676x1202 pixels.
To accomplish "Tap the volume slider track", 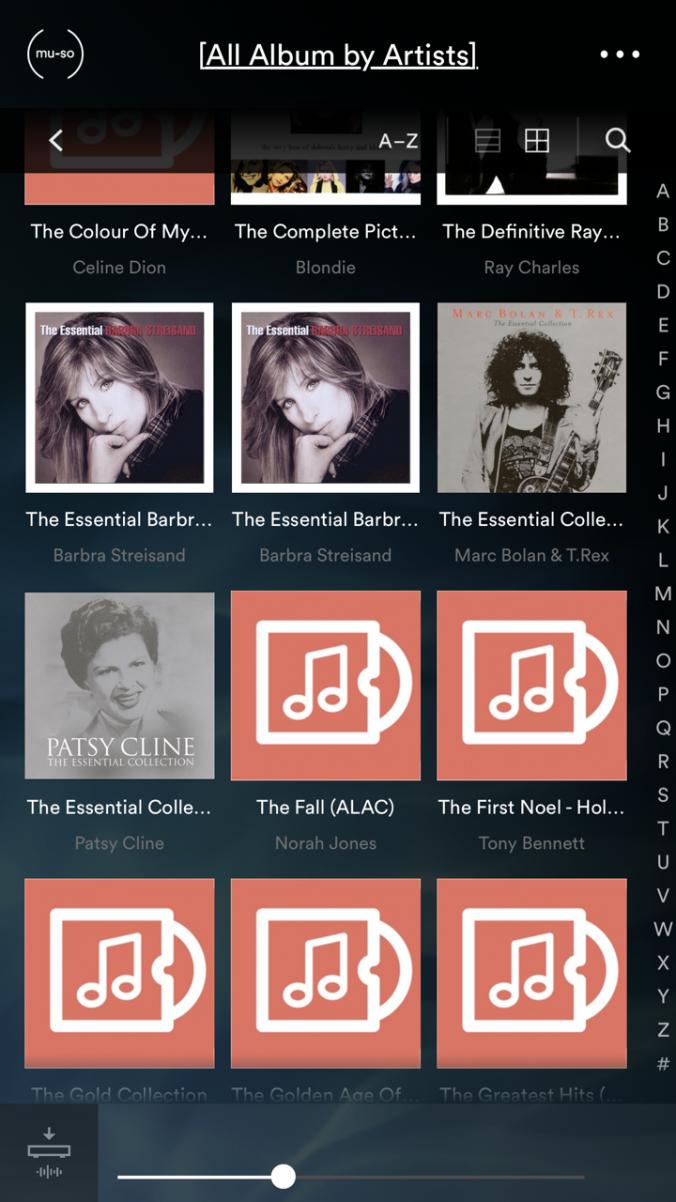I will pyautogui.click(x=430, y=1176).
